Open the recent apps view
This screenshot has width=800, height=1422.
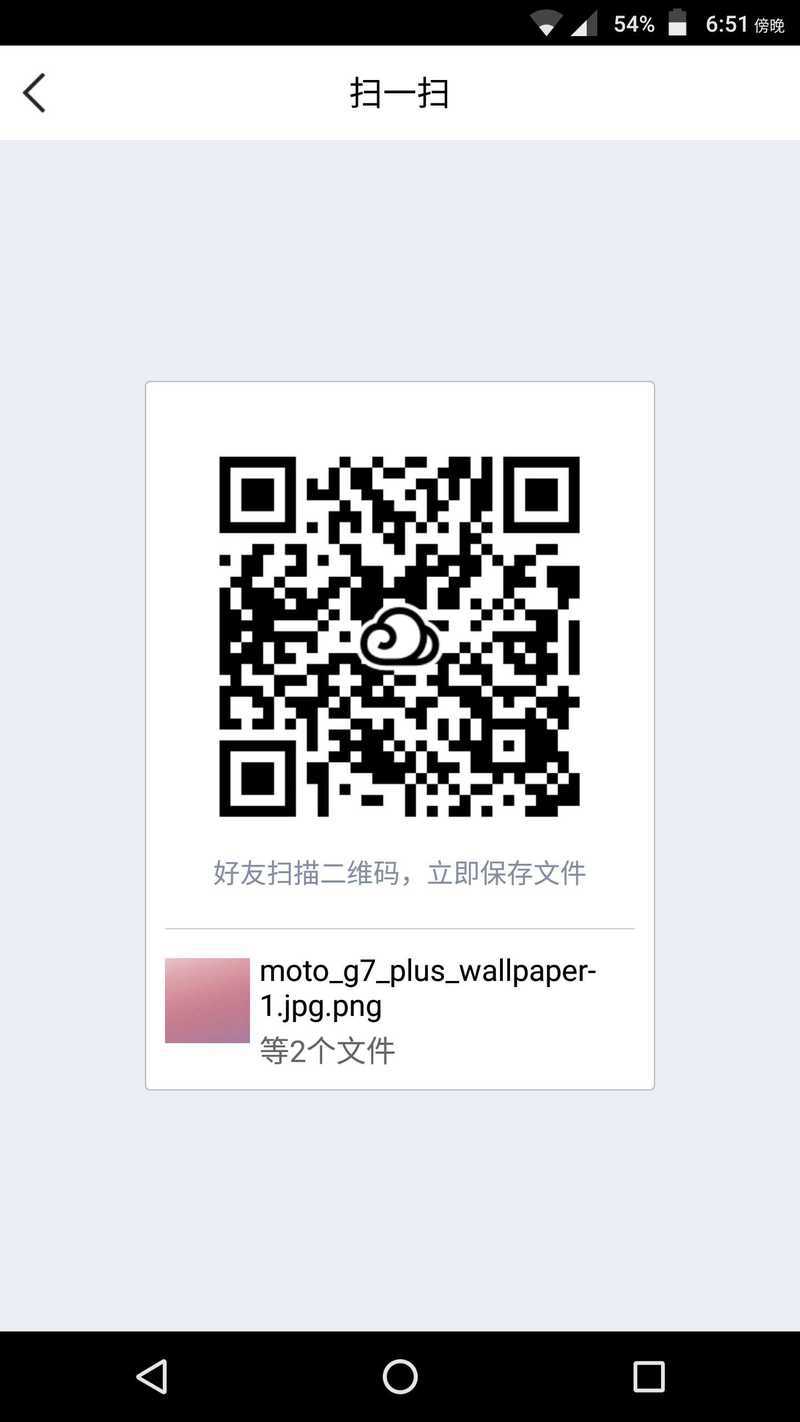[x=648, y=1377]
